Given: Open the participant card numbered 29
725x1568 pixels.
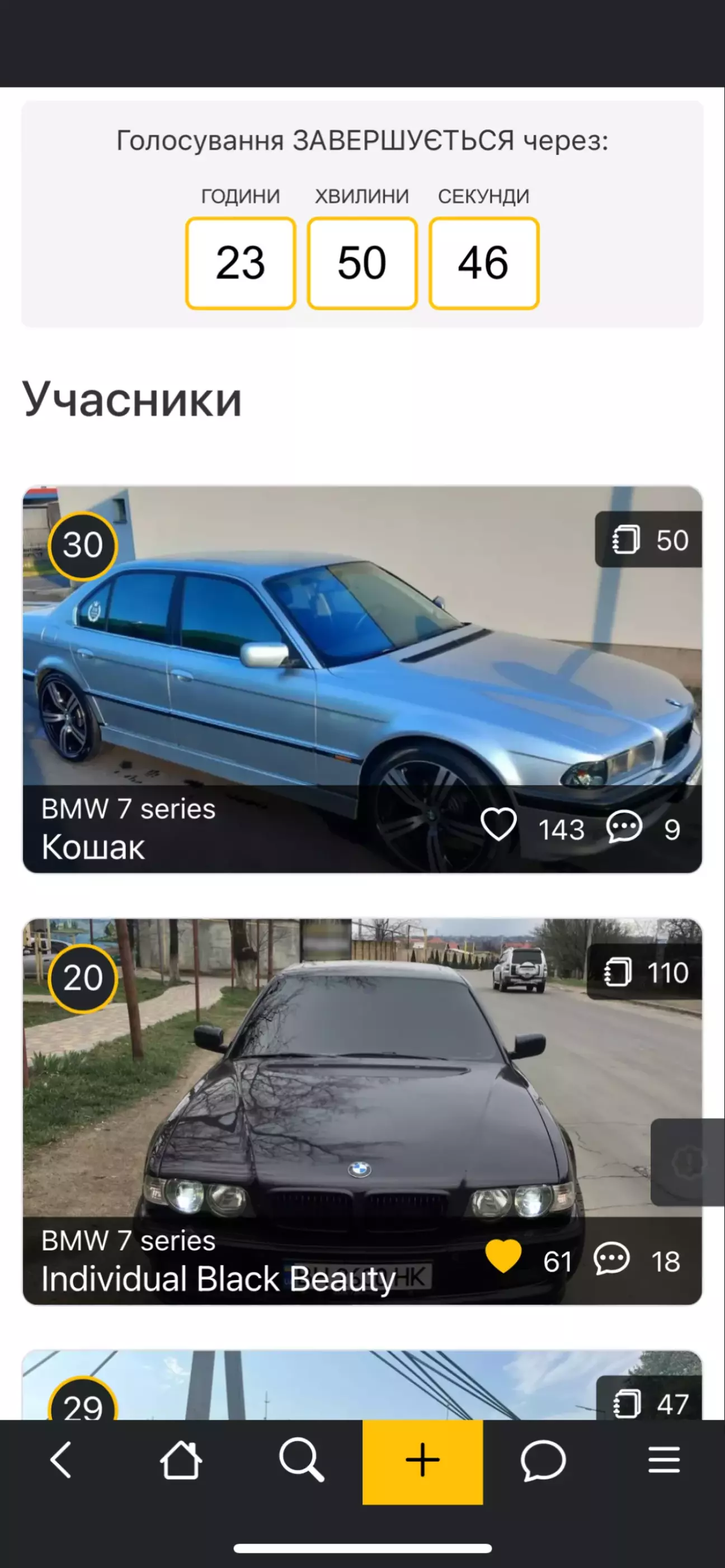Looking at the screenshot, I should pos(361,1388).
